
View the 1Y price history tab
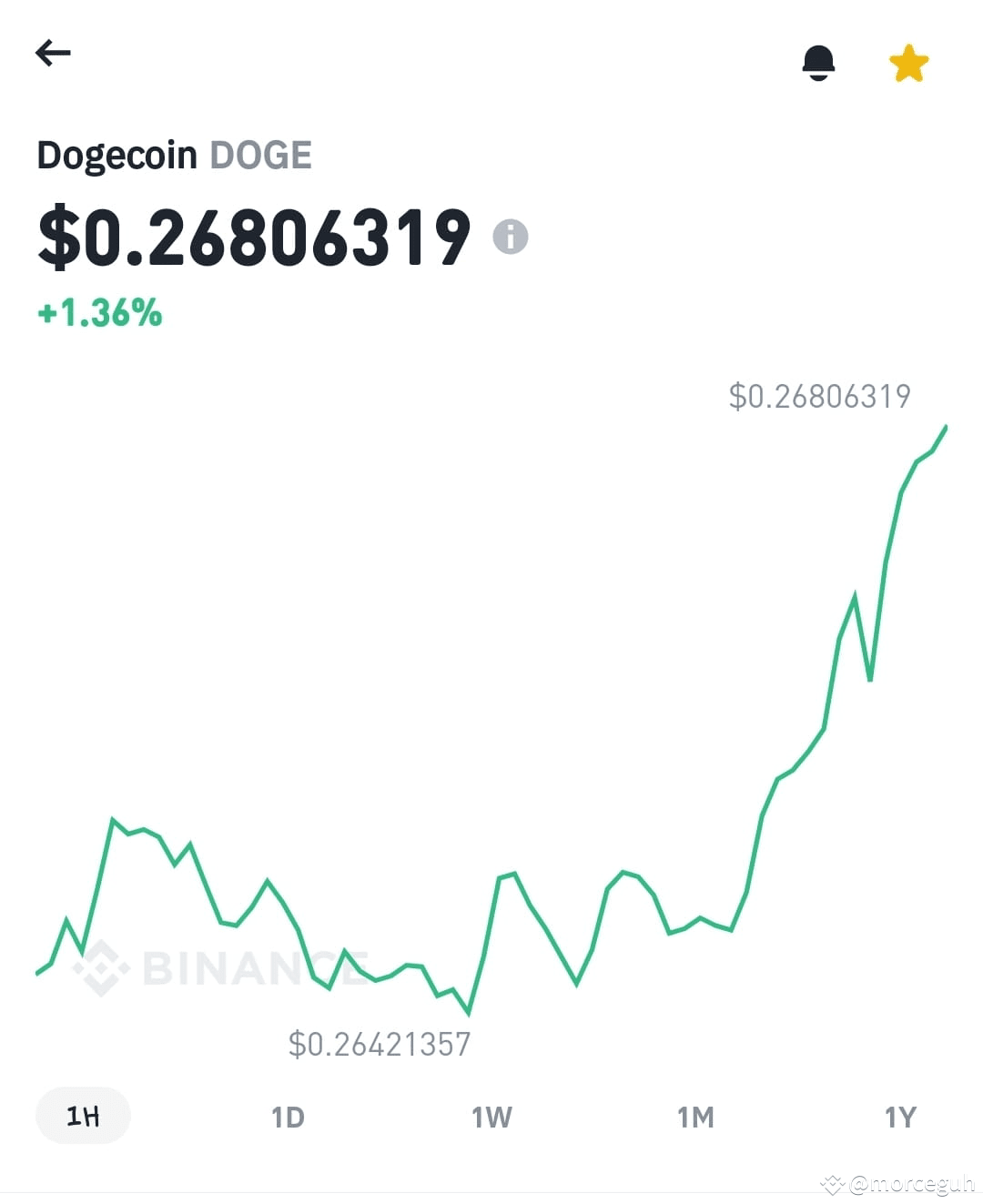(901, 1115)
